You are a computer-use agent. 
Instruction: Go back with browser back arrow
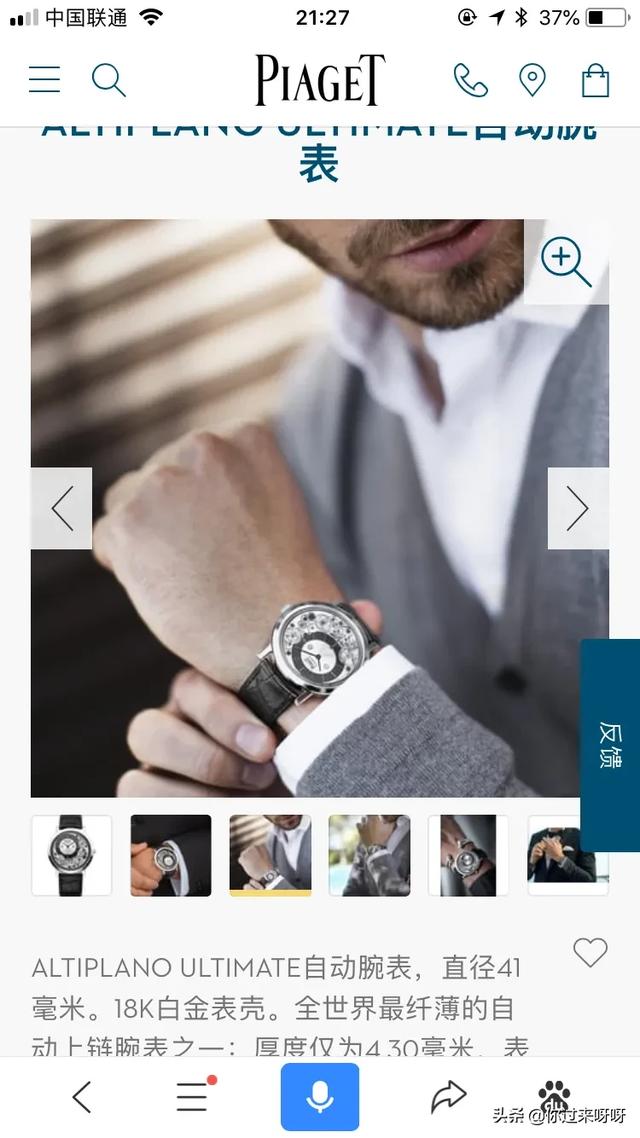click(x=82, y=1097)
